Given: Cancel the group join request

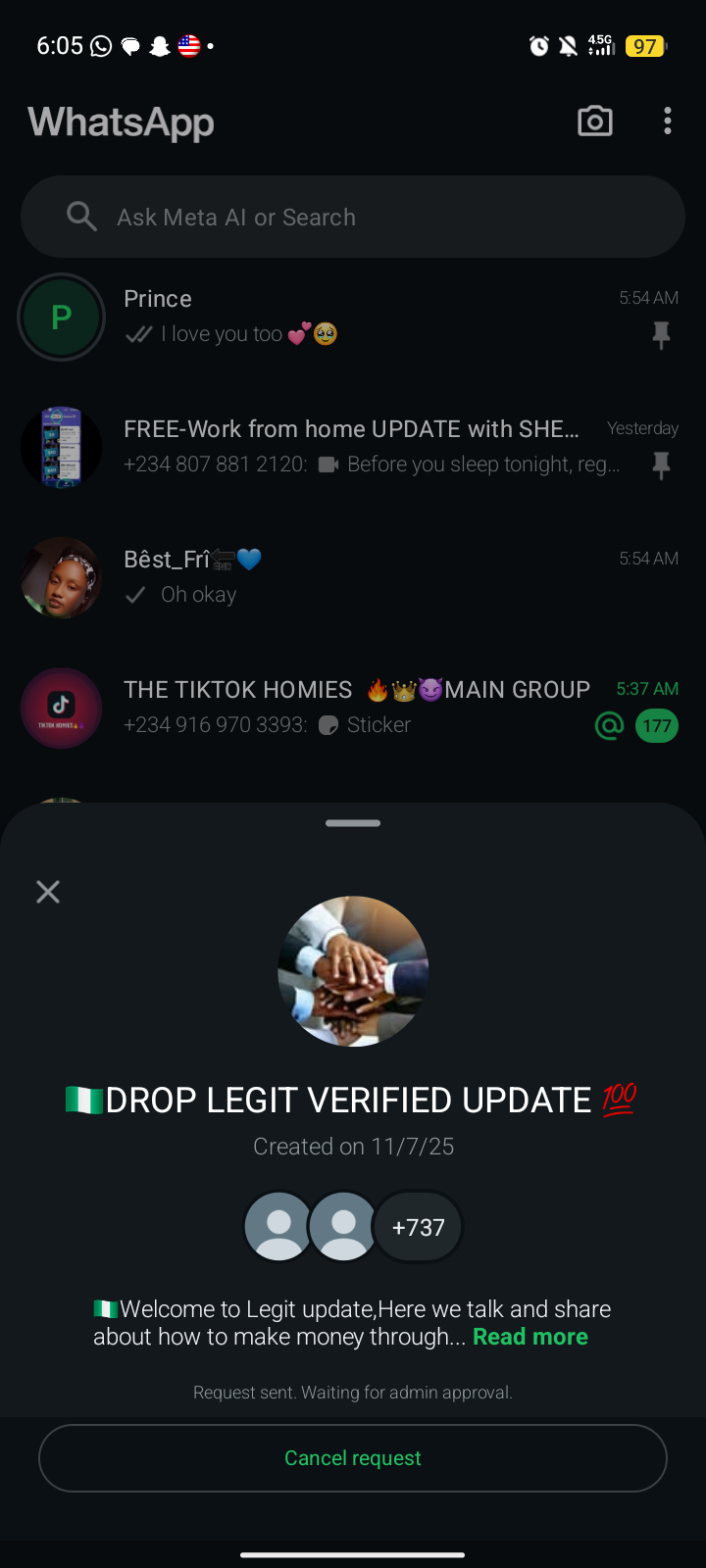Looking at the screenshot, I should coord(353,1458).
